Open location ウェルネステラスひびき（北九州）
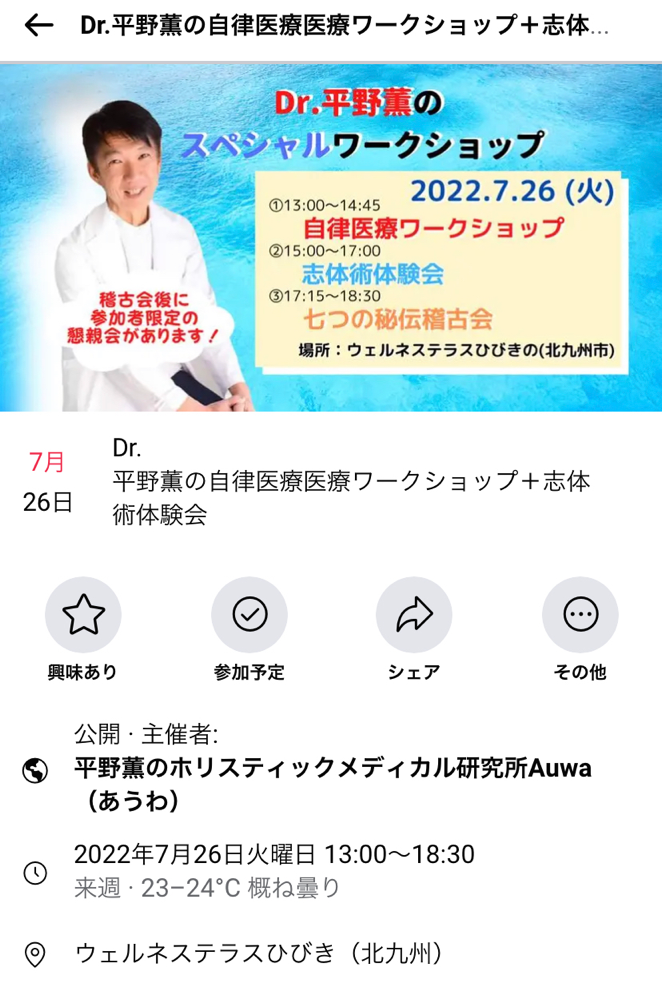 click(x=259, y=954)
